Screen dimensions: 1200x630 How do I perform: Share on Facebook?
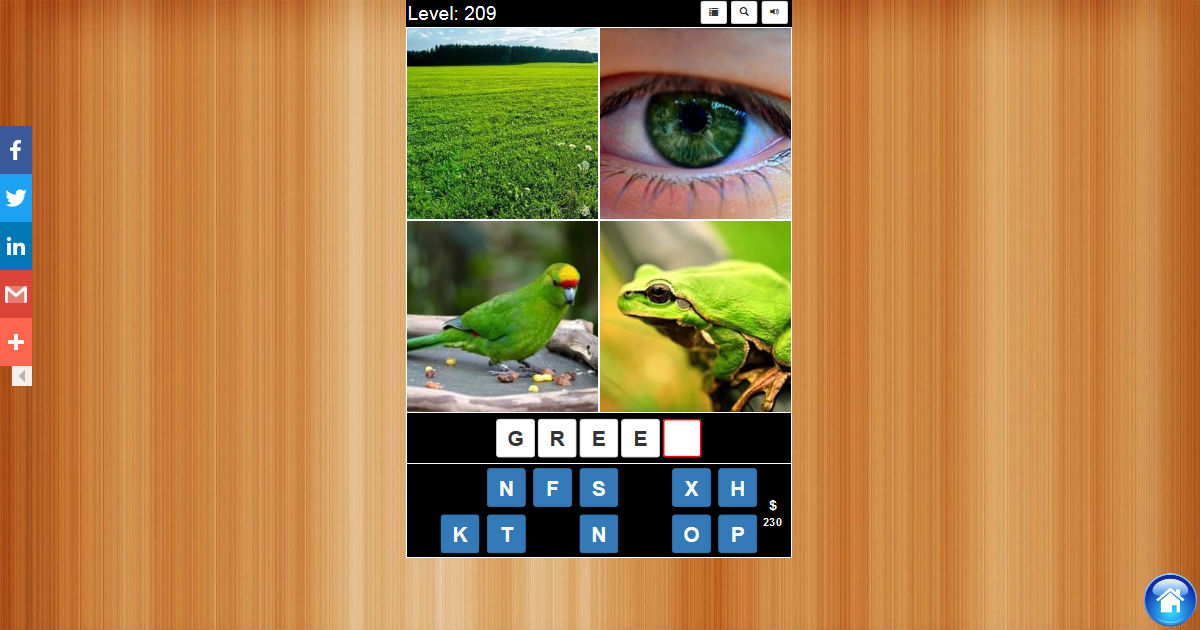click(x=16, y=150)
